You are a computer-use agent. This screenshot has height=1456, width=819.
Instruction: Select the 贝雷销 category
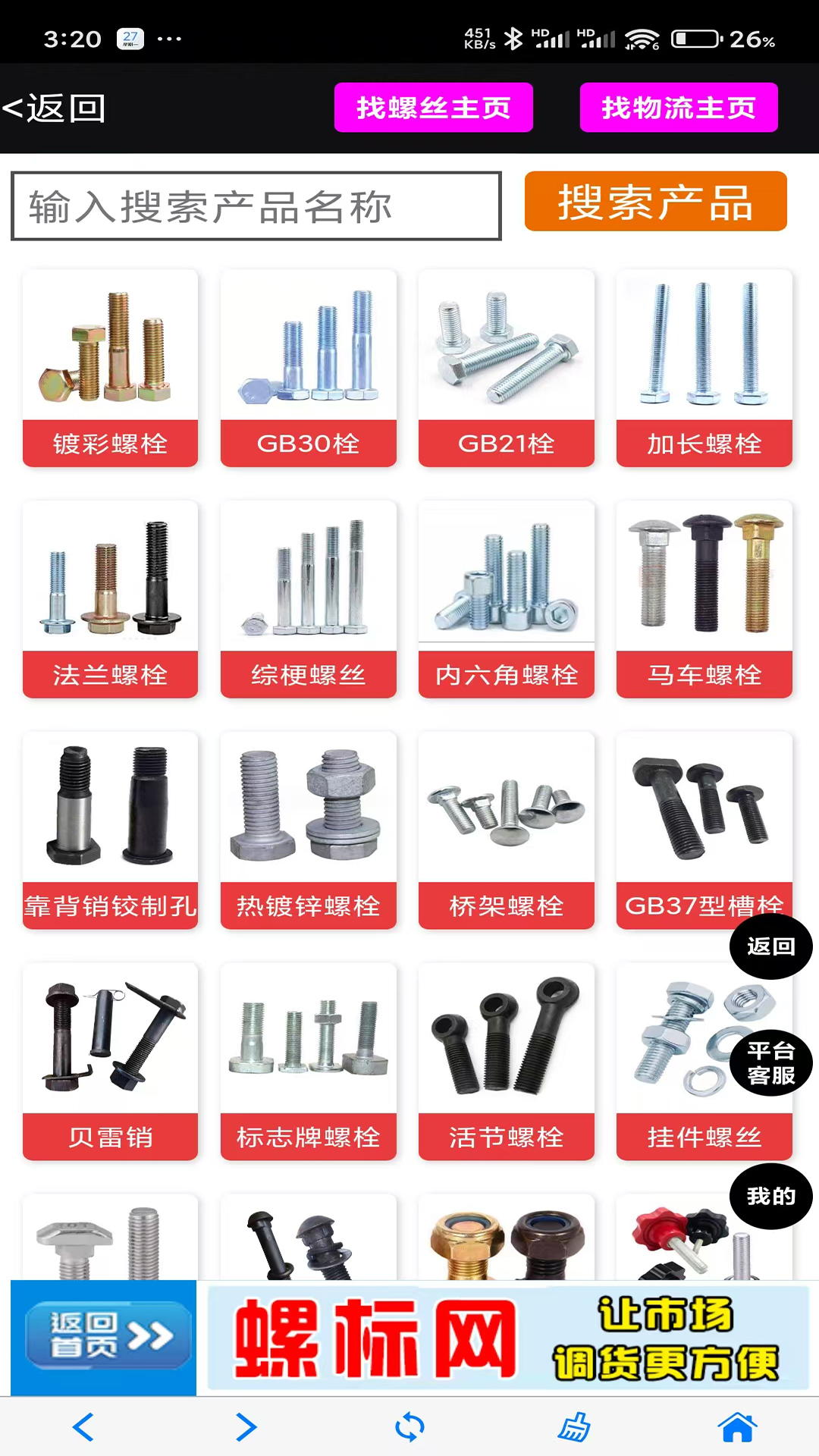(110, 1062)
